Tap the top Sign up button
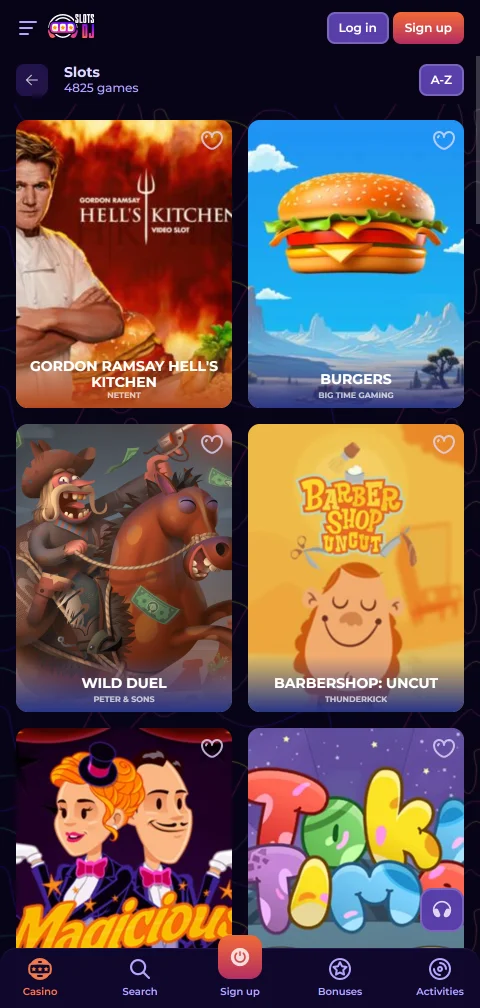480x1008 pixels. point(428,28)
